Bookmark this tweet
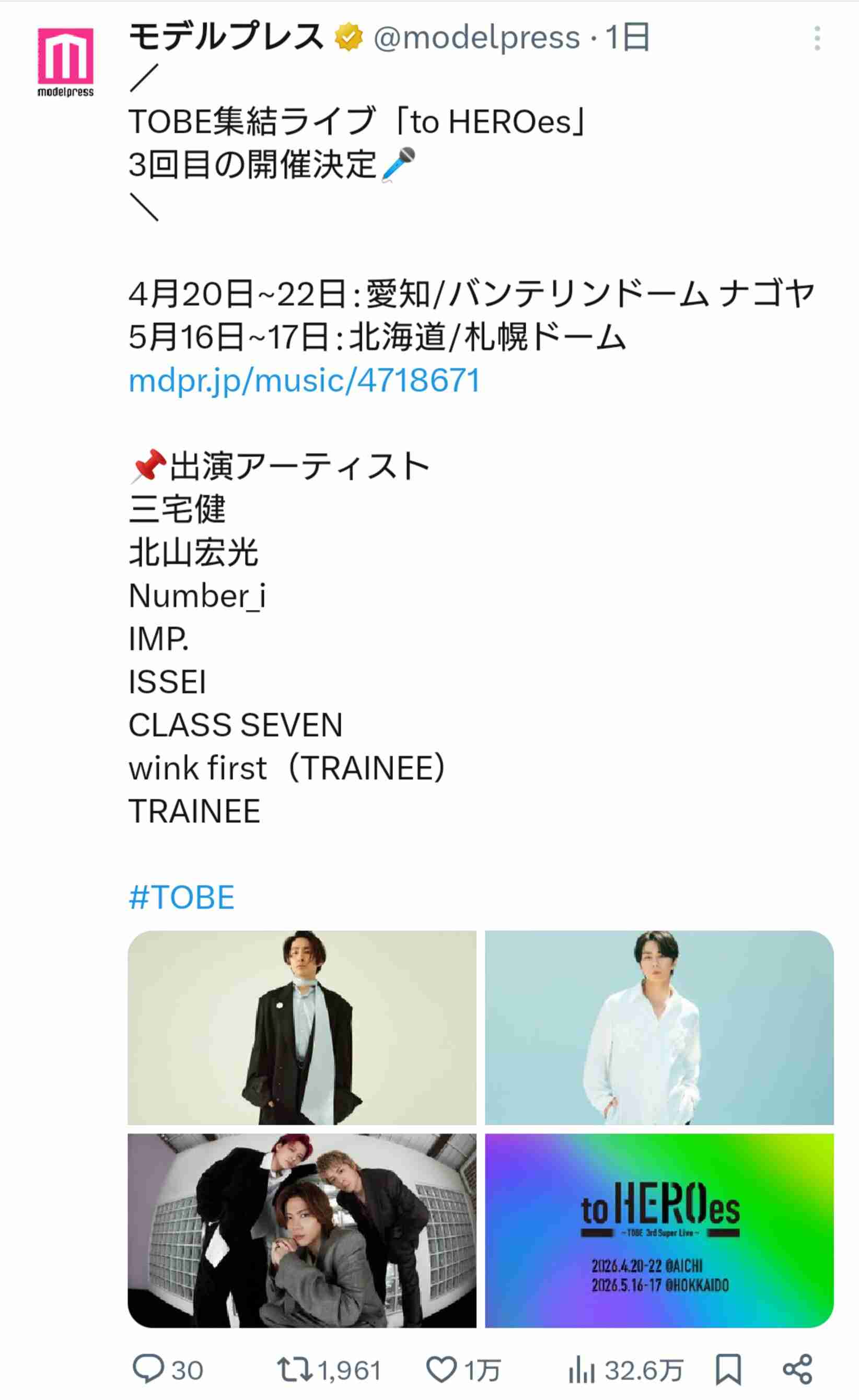Image resolution: width=859 pixels, height=1400 pixels. click(728, 1369)
